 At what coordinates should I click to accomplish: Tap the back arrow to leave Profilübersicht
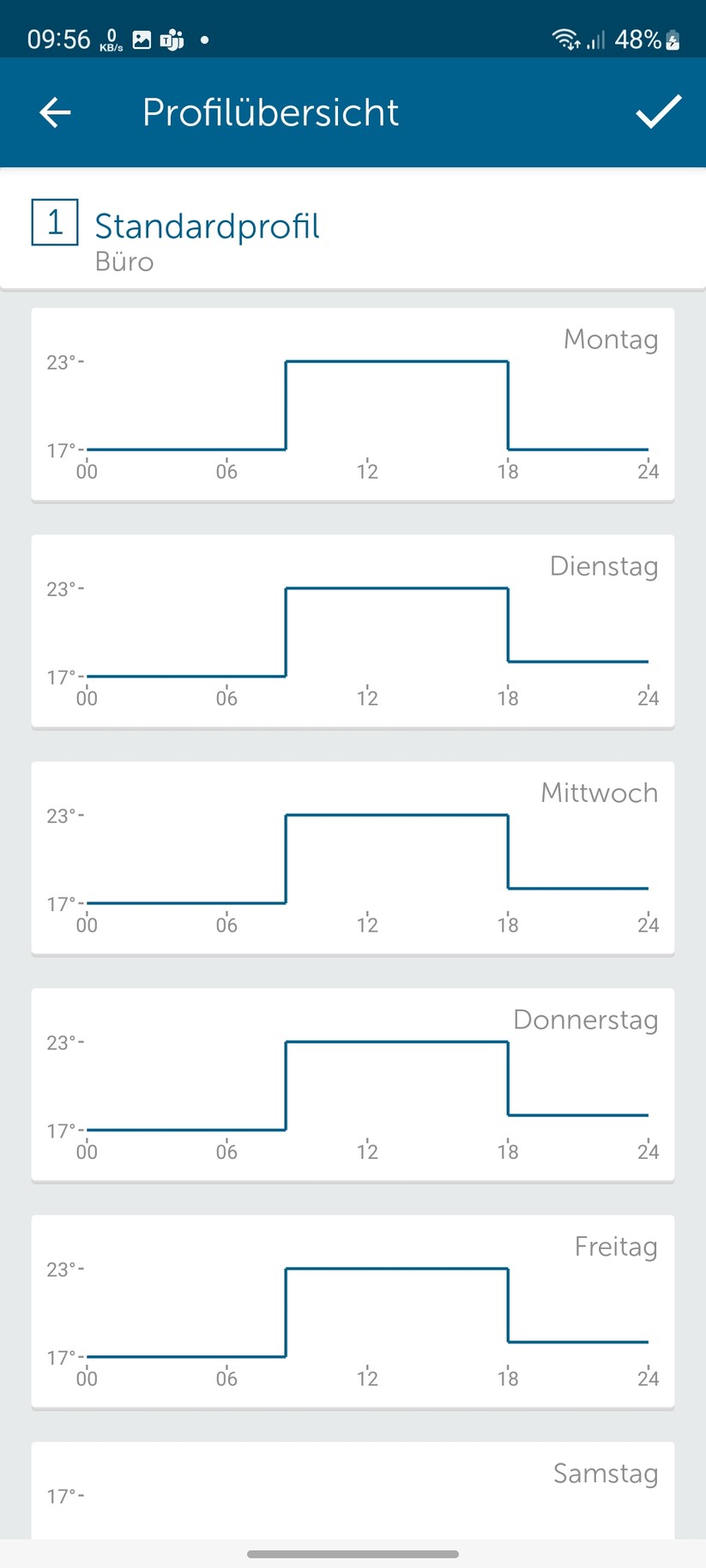point(54,112)
